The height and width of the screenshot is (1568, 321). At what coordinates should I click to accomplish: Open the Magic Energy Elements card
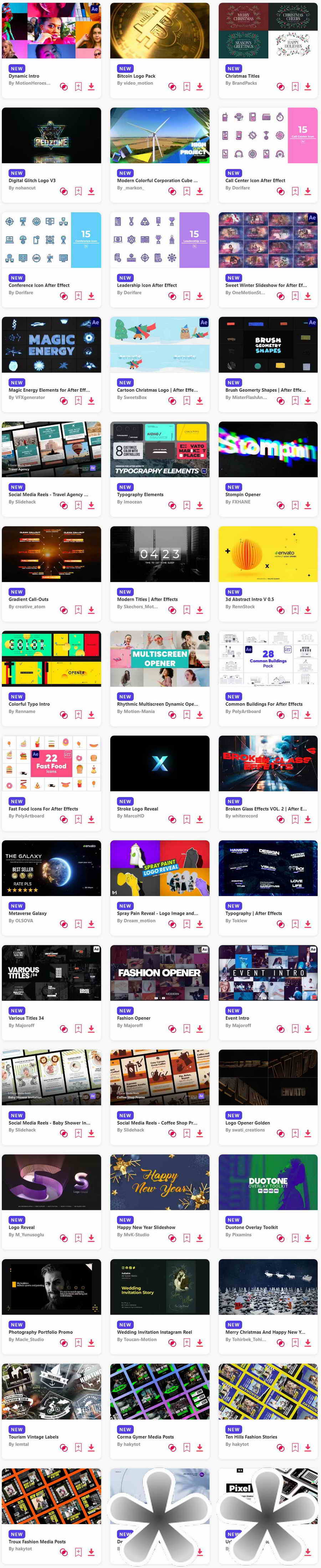pyautogui.click(x=51, y=345)
